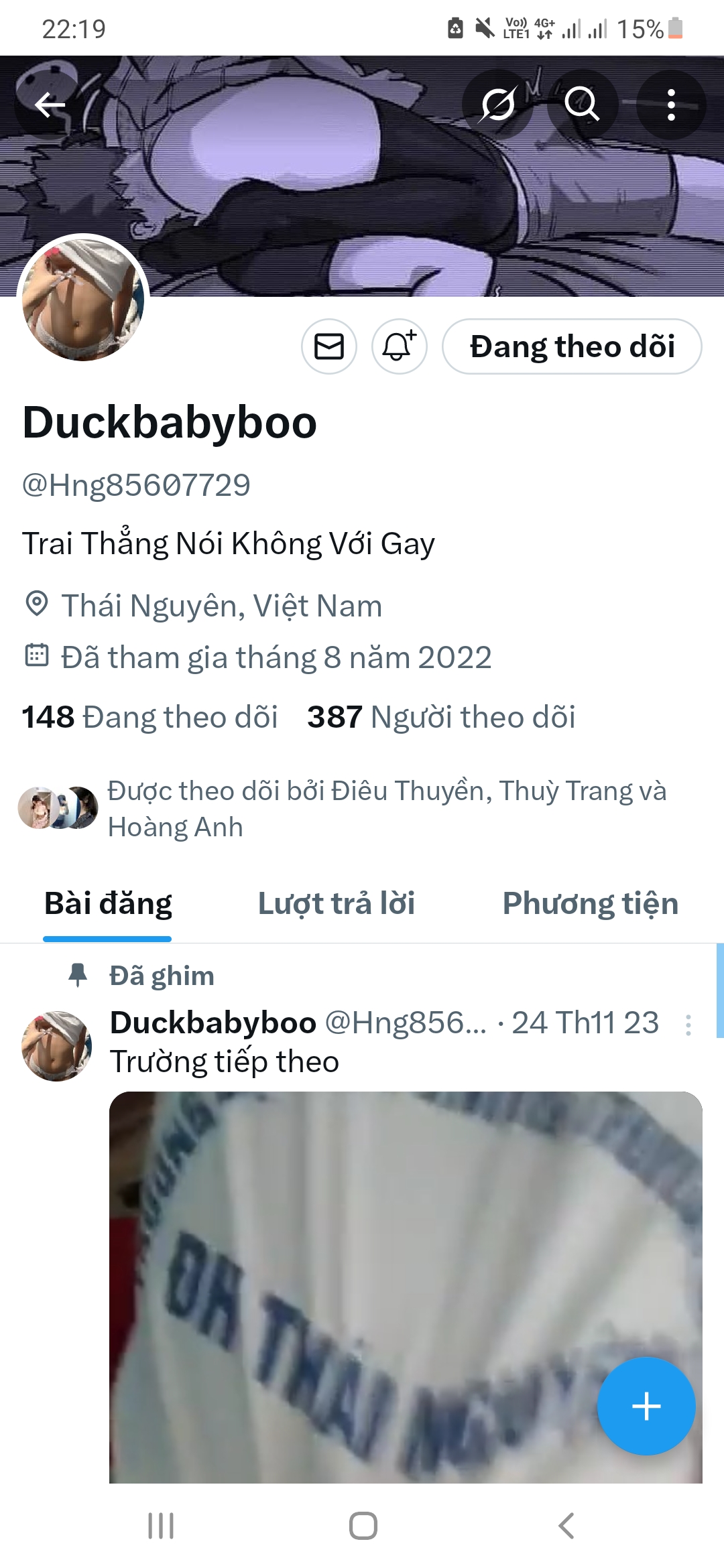Switch to the Bài đăng tab
The image size is (724, 1568).
click(x=108, y=904)
